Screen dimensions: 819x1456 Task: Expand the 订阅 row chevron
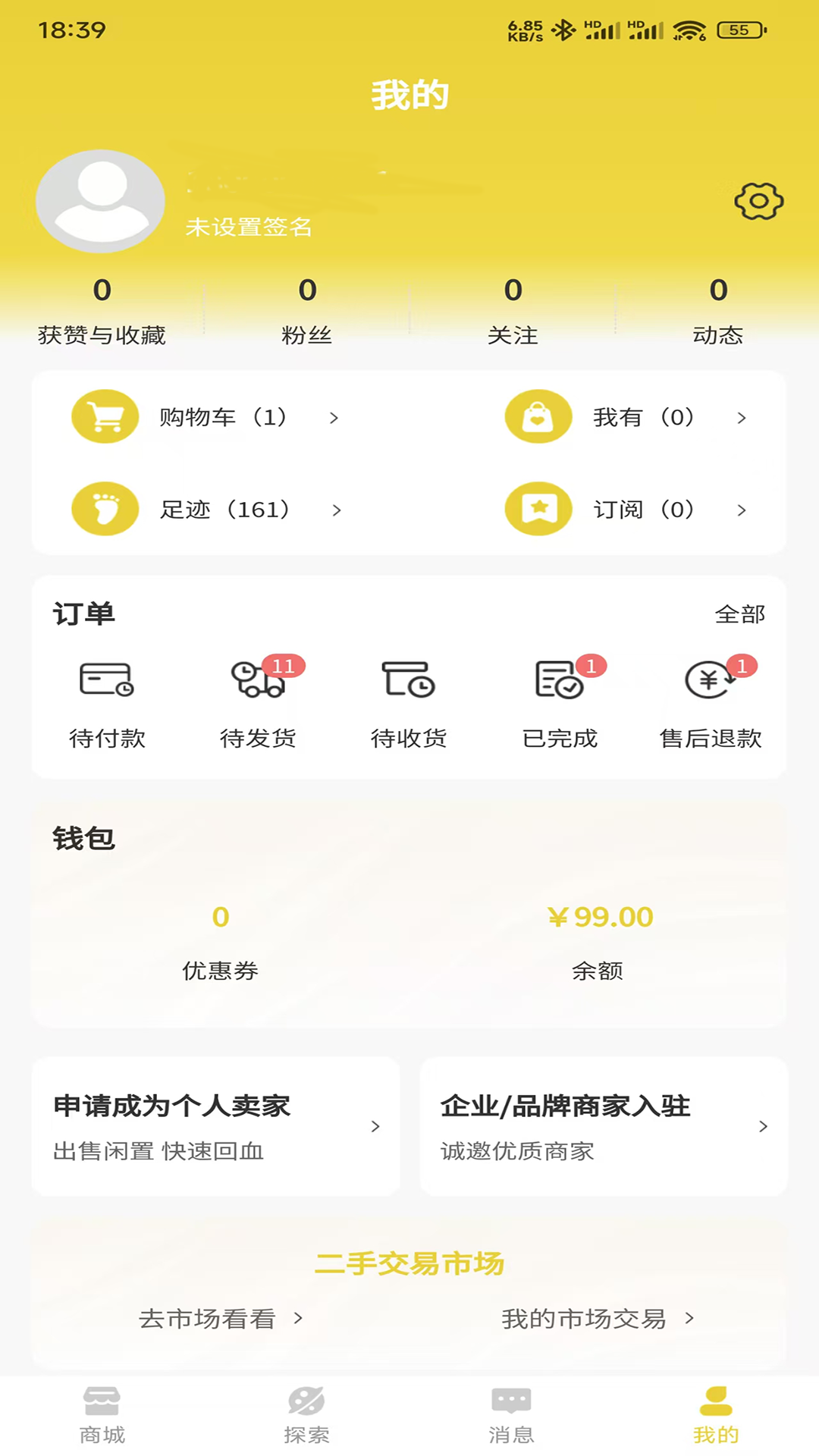tap(741, 510)
